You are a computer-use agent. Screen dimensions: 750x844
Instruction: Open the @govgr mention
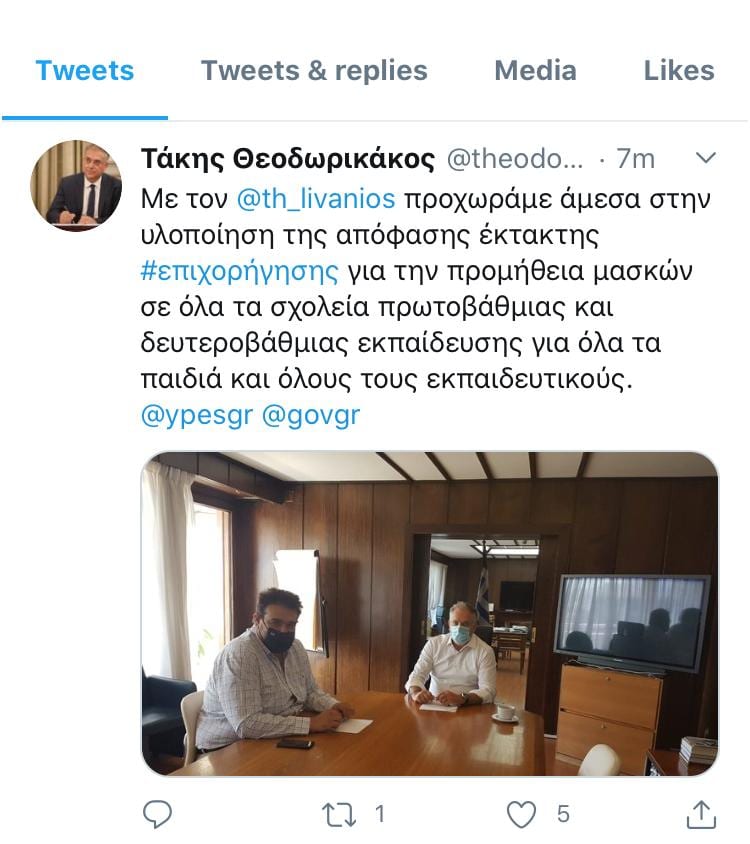[x=310, y=416]
